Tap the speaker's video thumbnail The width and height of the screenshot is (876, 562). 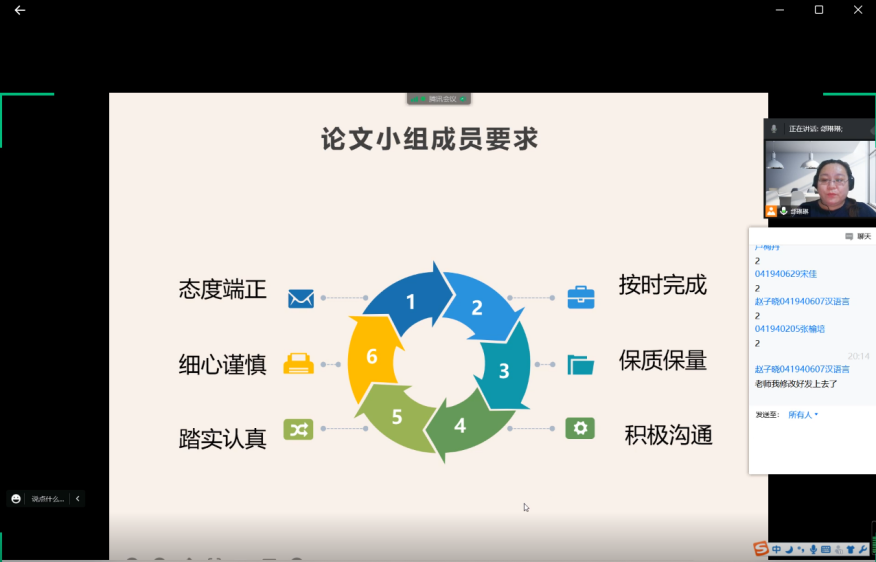(819, 178)
